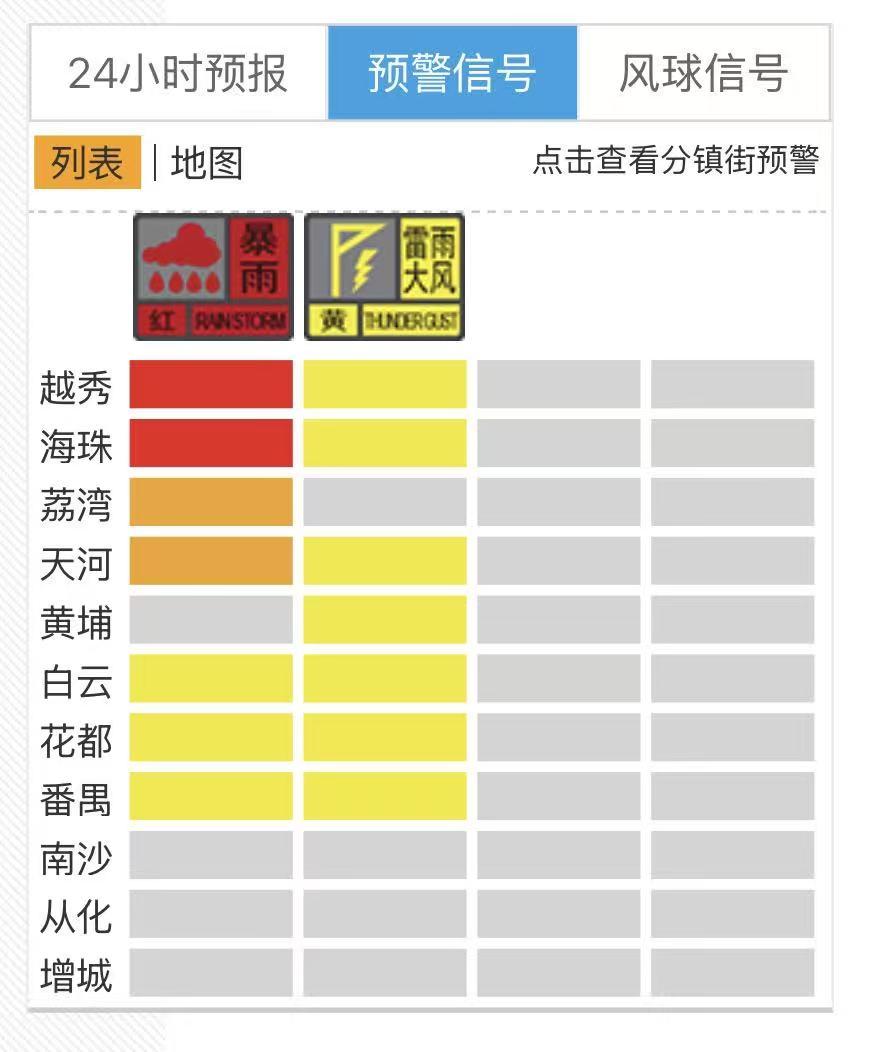Open the red rainstorm warning icon
The width and height of the screenshot is (871, 1052).
[x=213, y=276]
